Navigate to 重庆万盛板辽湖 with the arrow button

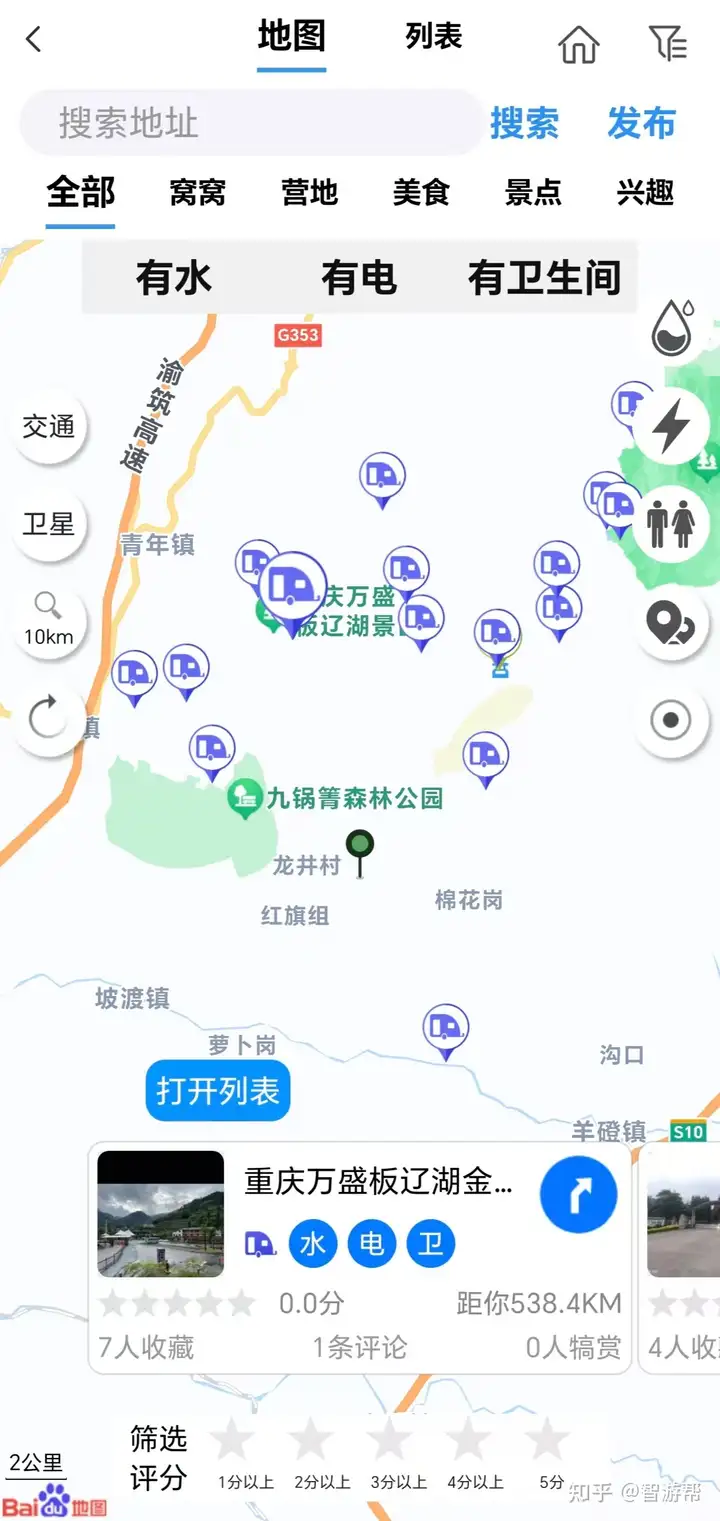point(578,1196)
